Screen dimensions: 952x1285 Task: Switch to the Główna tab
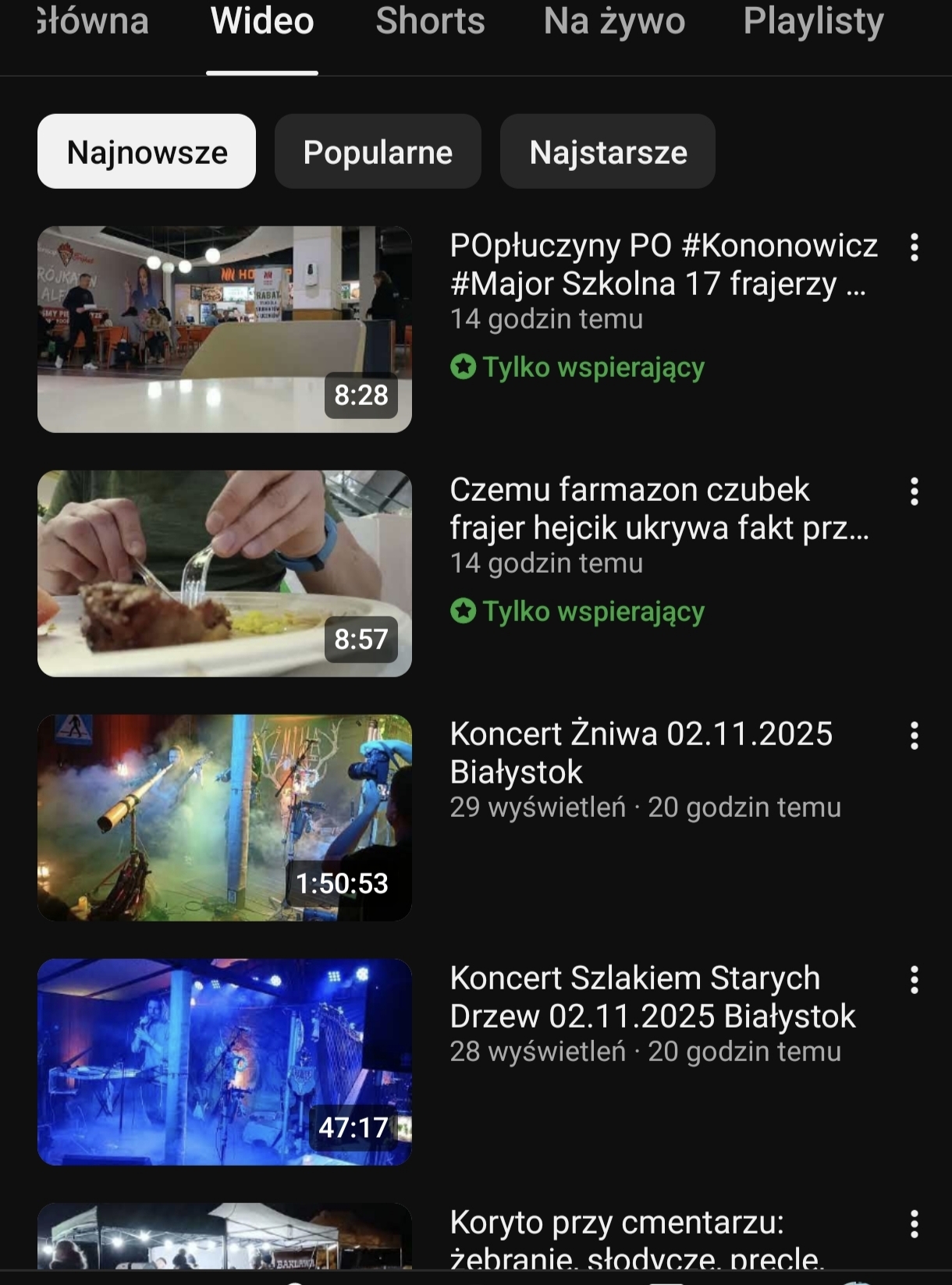pos(94,22)
